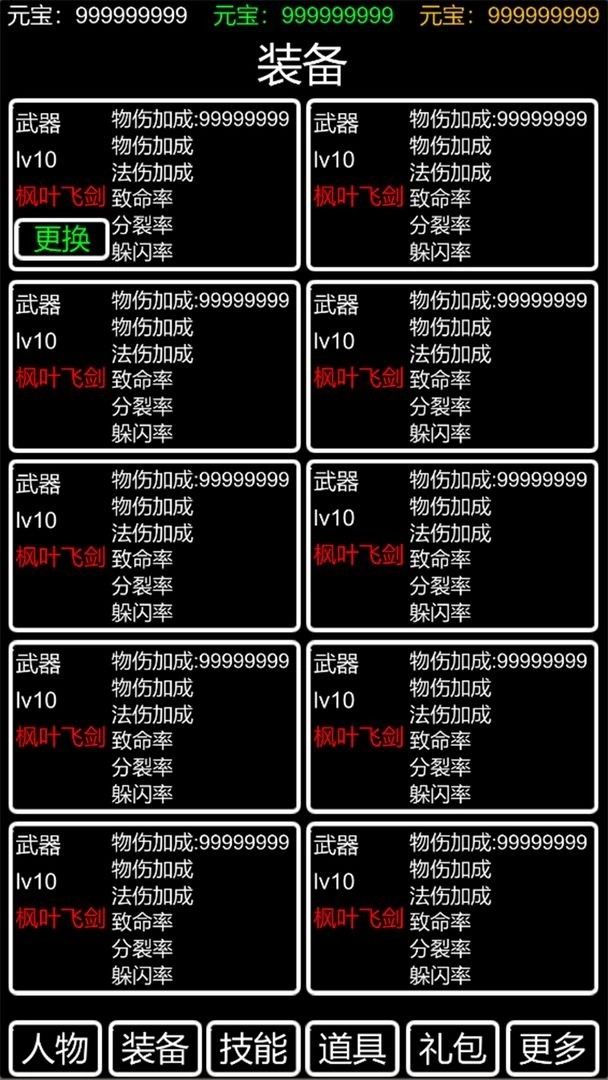Screen dimensions: 608x1080
Task: Tap the green 更换 button
Action: pos(62,239)
